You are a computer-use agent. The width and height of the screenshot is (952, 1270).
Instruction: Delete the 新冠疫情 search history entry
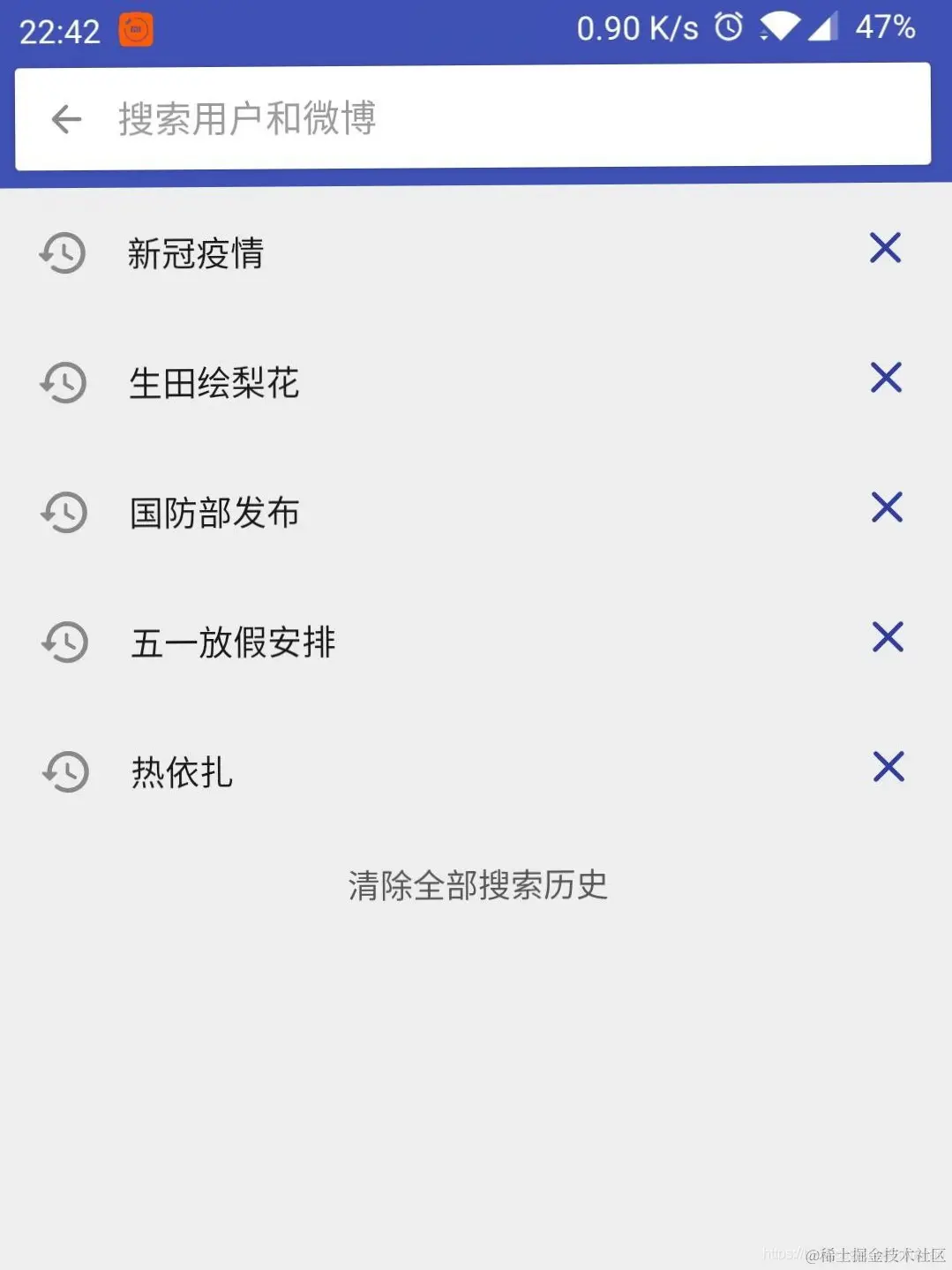(885, 248)
